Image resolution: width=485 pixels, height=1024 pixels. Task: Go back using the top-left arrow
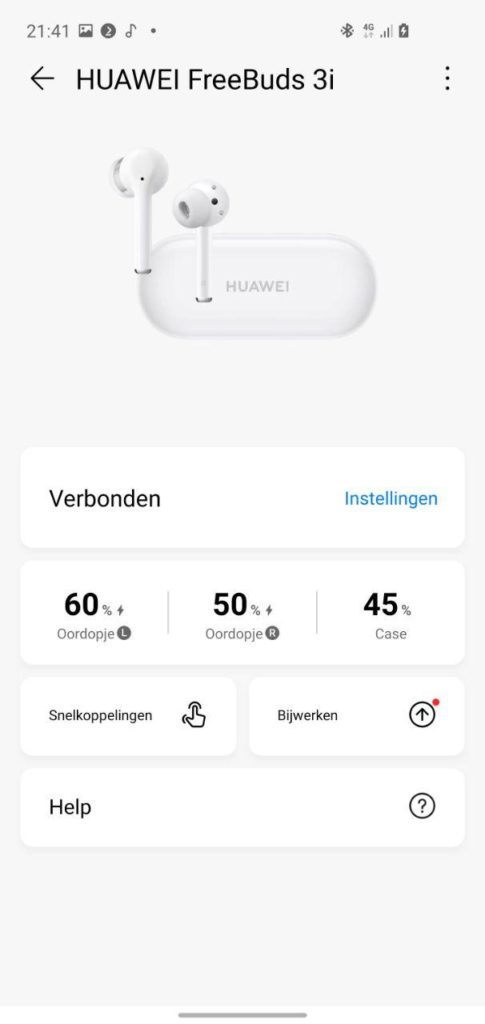coord(42,79)
